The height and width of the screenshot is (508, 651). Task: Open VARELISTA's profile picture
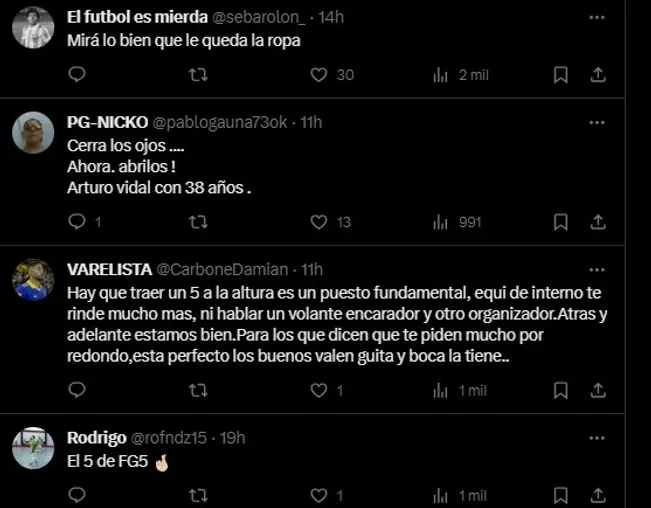tap(33, 279)
